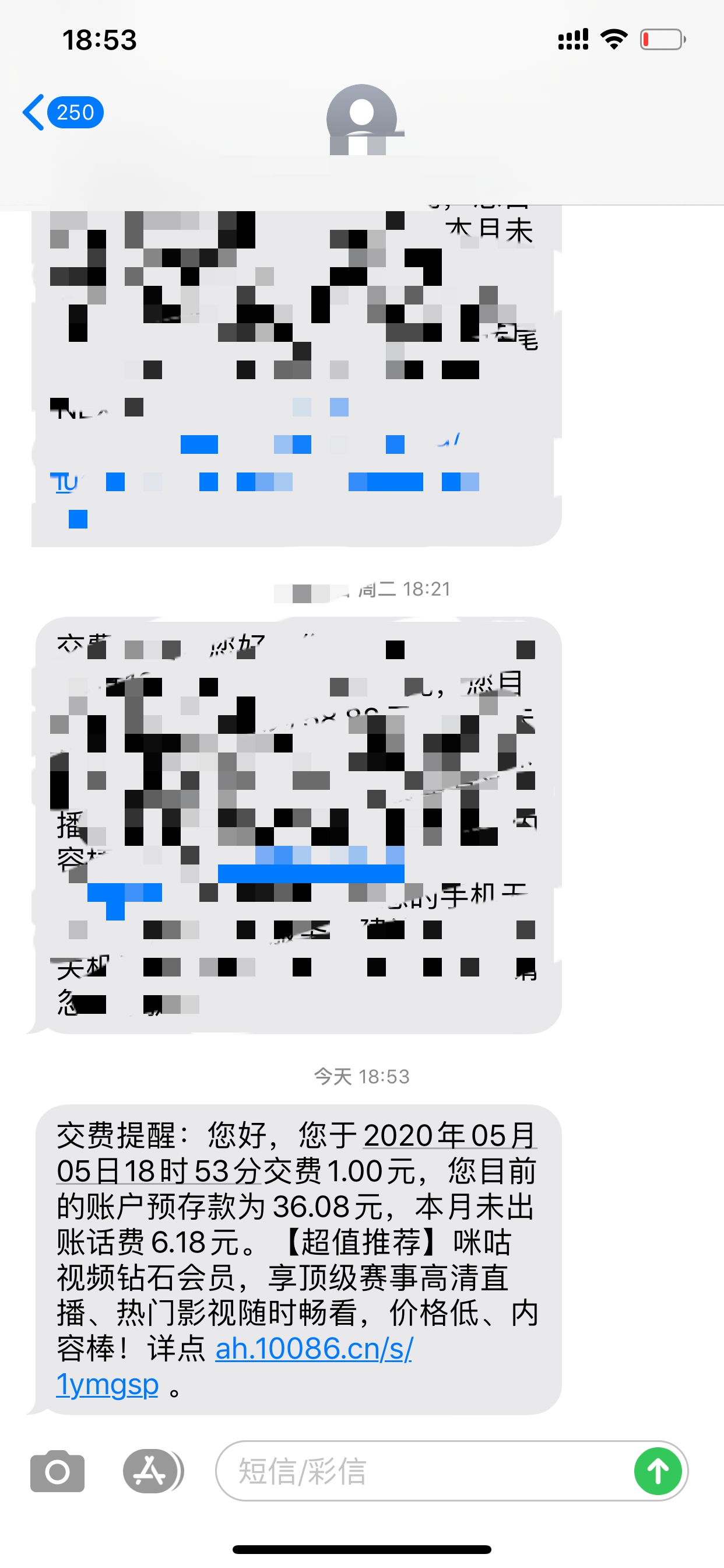Open the contact avatar details
Viewport: 724px width, 1568px height.
(x=362, y=120)
